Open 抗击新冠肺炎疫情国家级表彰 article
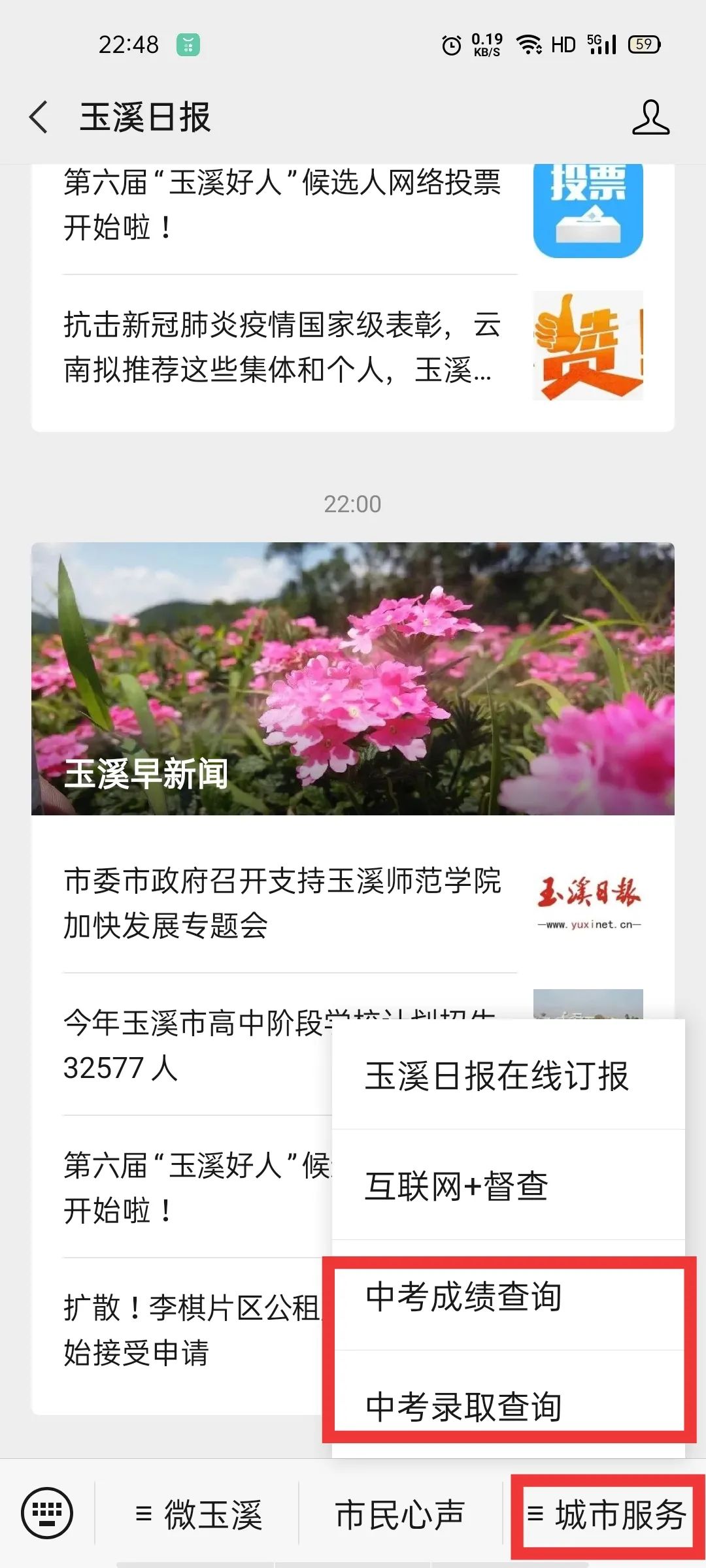 coord(282,347)
